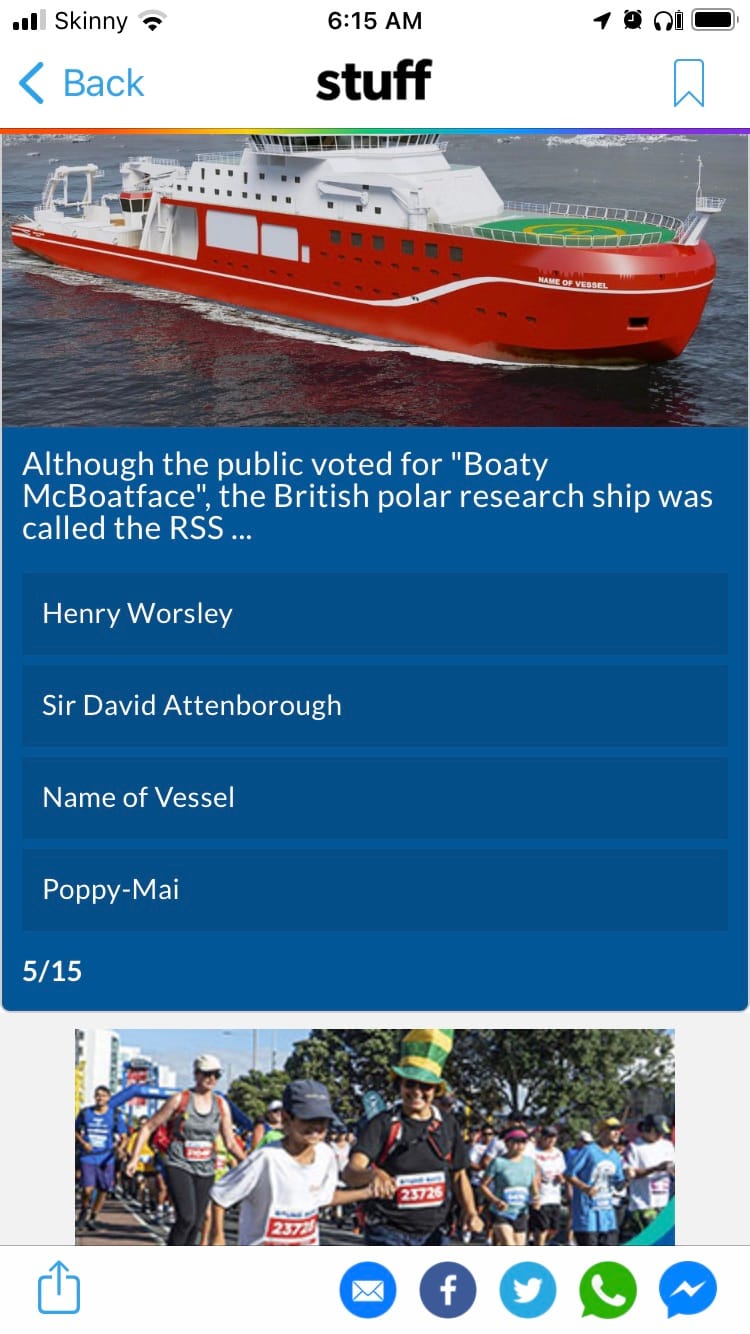Screen dimensions: 750x1334
Task: Pick the Name of Vessel answer
Action: pyautogui.click(x=375, y=798)
